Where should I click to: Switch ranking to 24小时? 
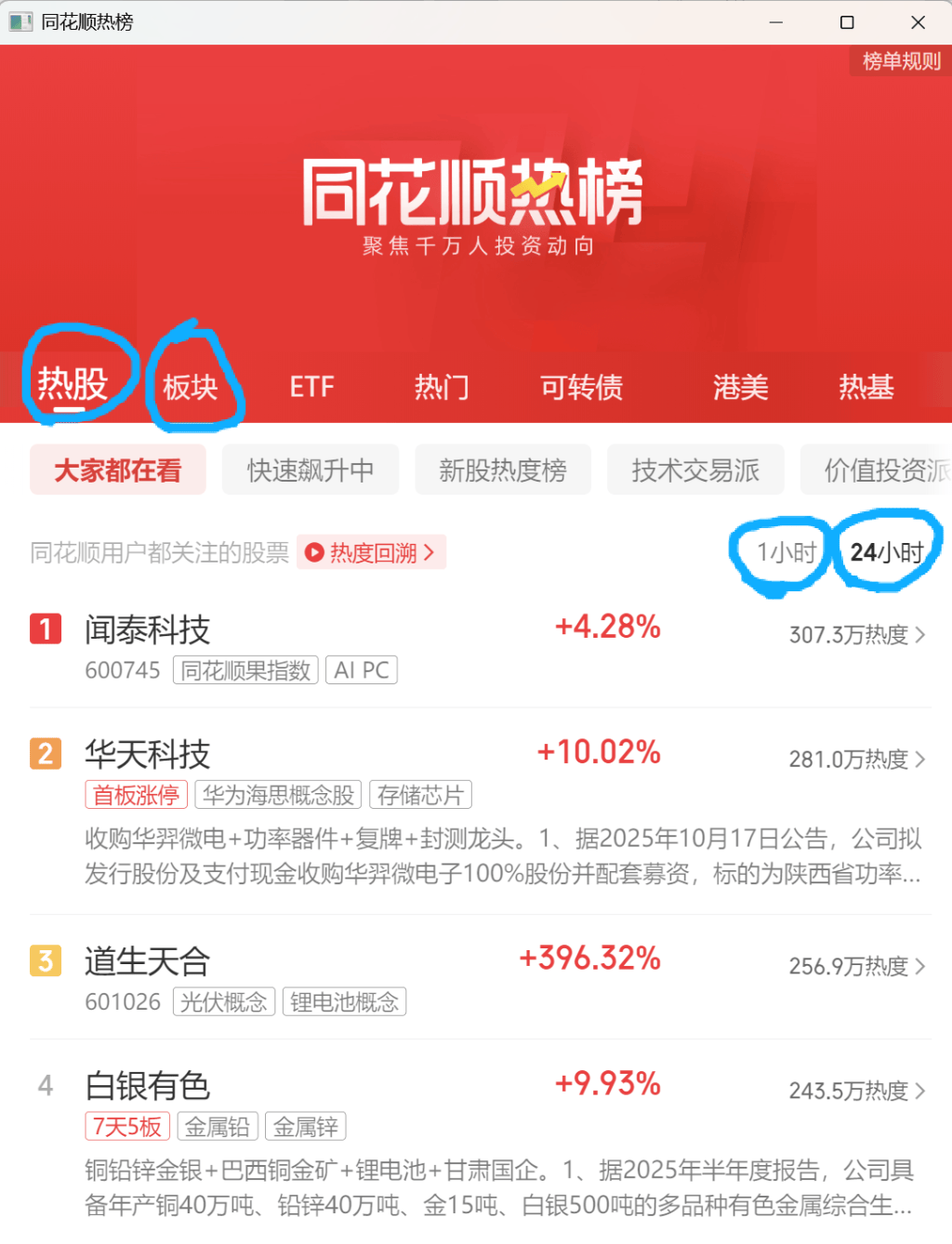point(886,552)
